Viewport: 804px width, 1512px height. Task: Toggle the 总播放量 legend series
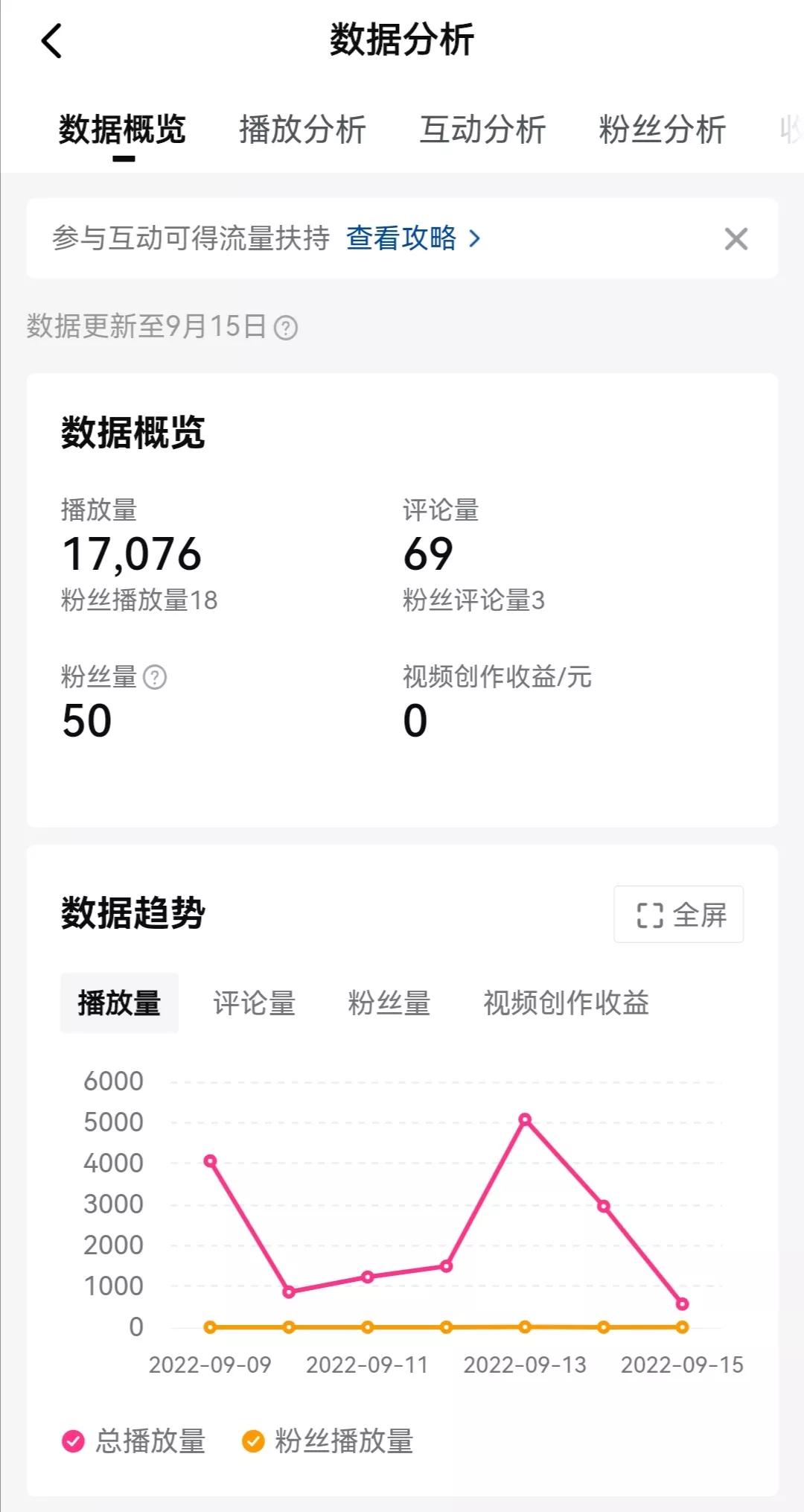pos(133,1441)
